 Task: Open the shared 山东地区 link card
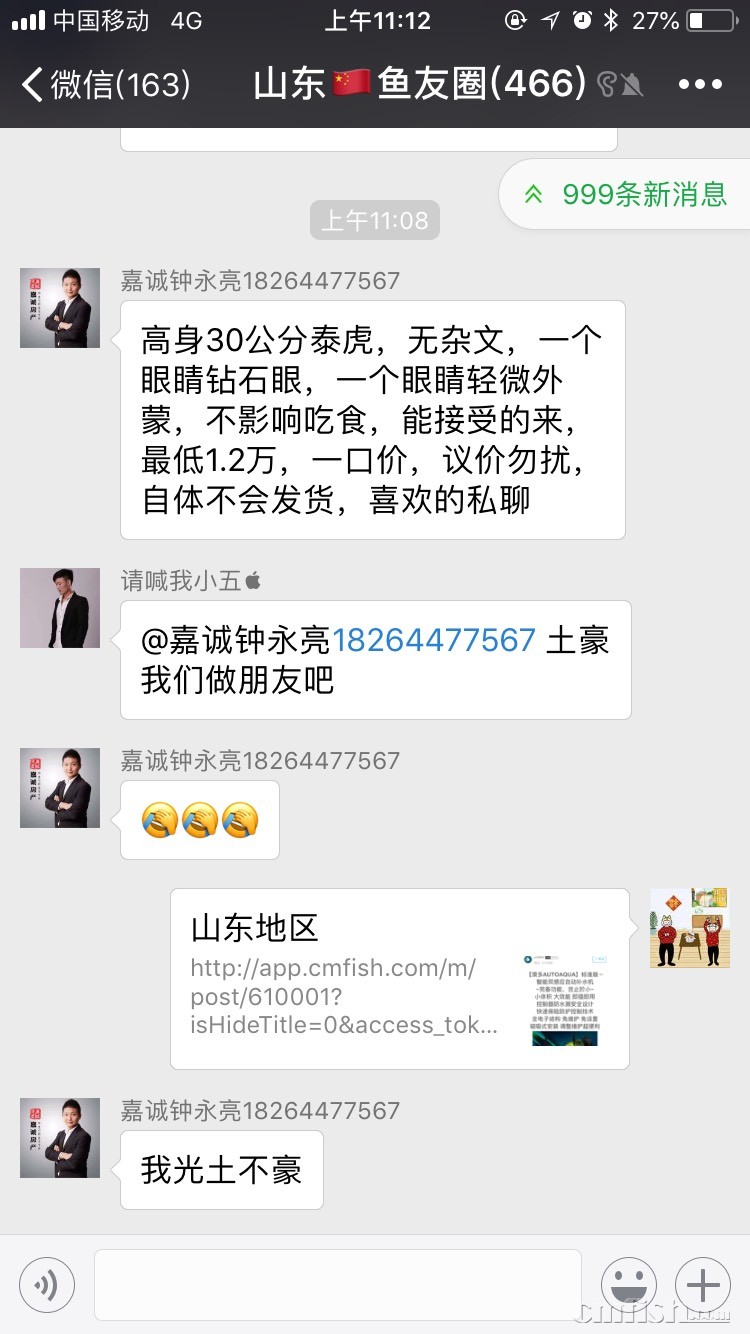[x=399, y=979]
